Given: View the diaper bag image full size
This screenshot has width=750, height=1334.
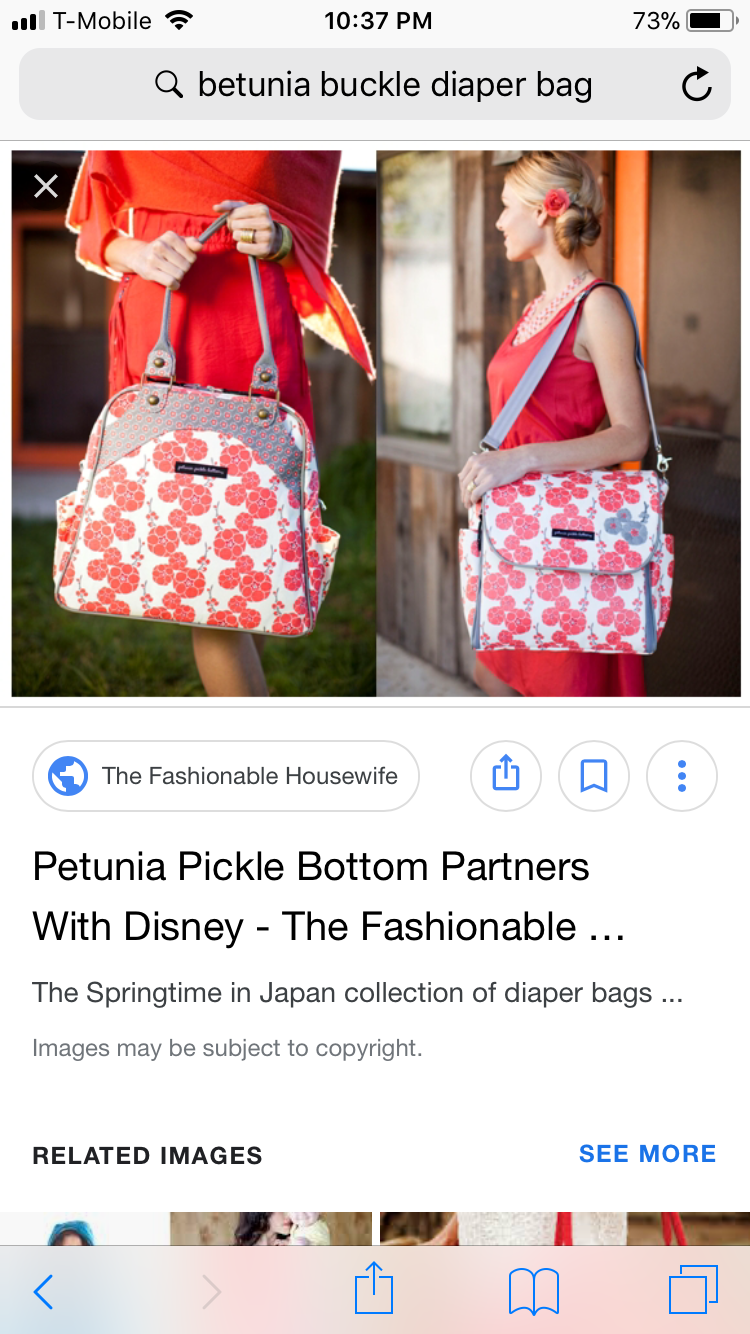Looking at the screenshot, I should [376, 424].
